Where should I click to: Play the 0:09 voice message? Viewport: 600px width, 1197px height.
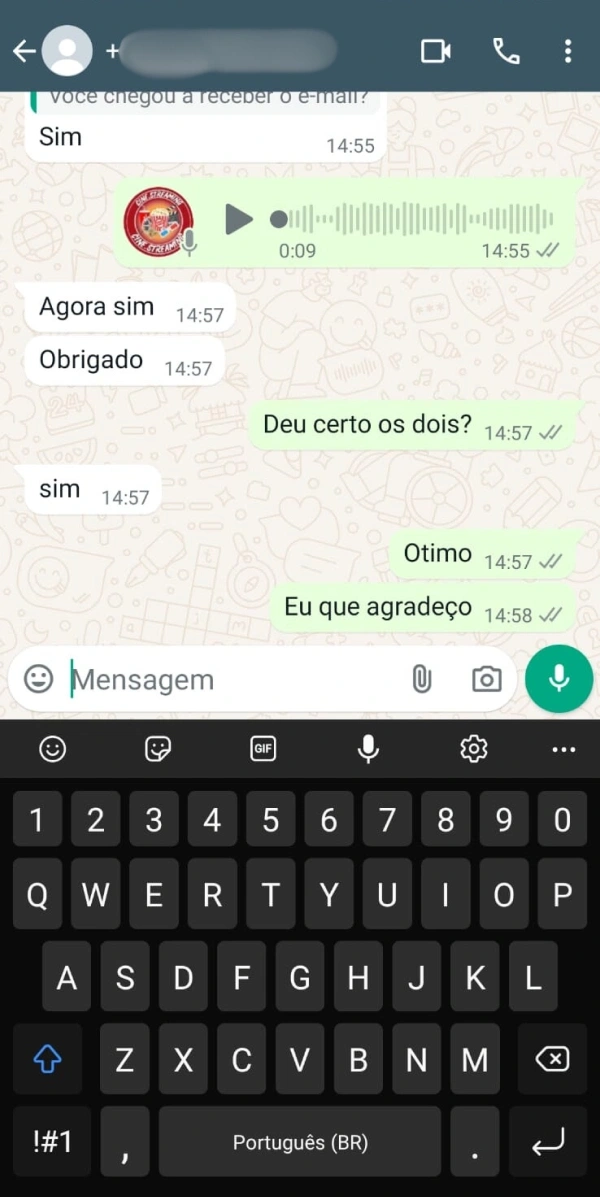pyautogui.click(x=238, y=218)
